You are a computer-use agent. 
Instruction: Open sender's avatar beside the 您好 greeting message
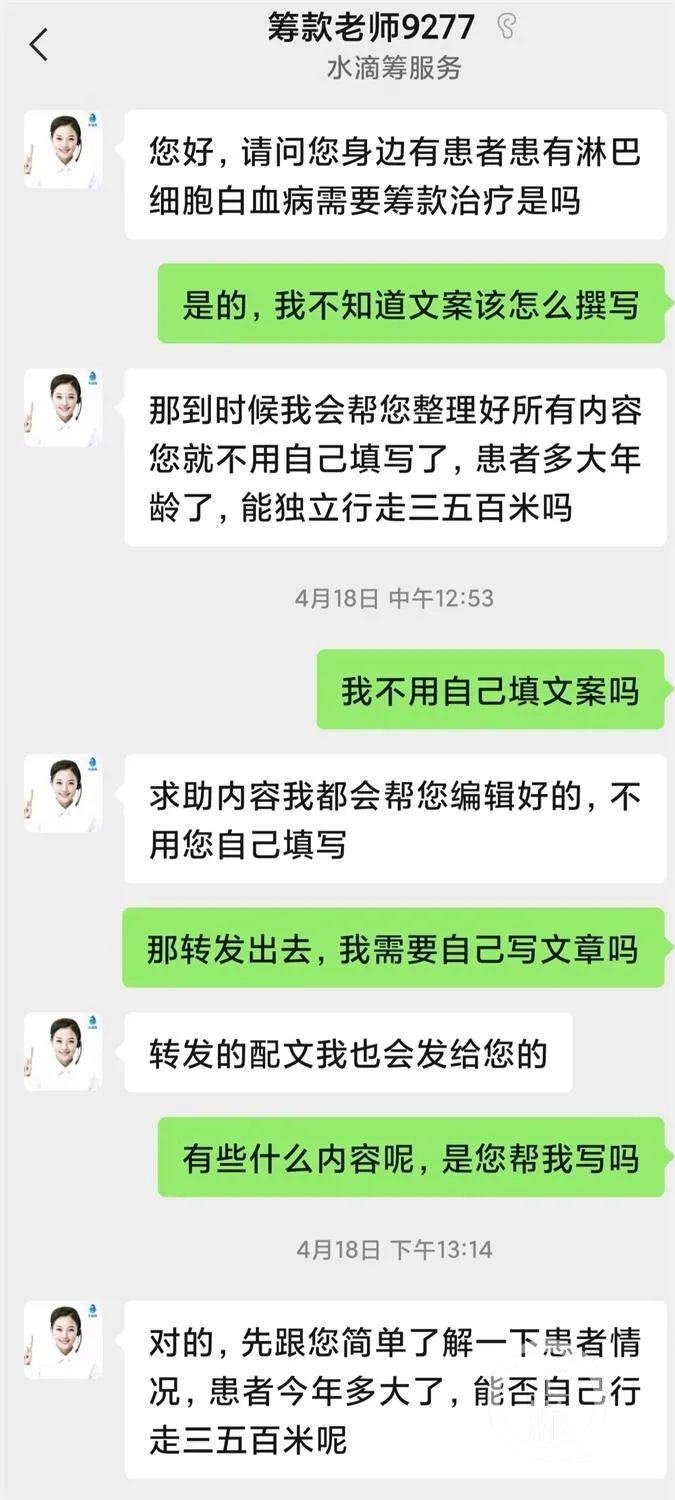click(x=63, y=149)
